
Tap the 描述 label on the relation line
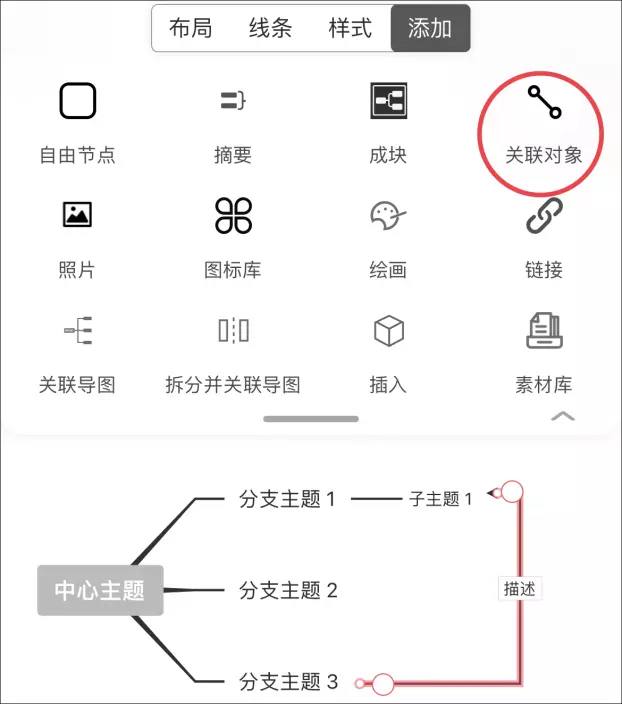coord(520,588)
